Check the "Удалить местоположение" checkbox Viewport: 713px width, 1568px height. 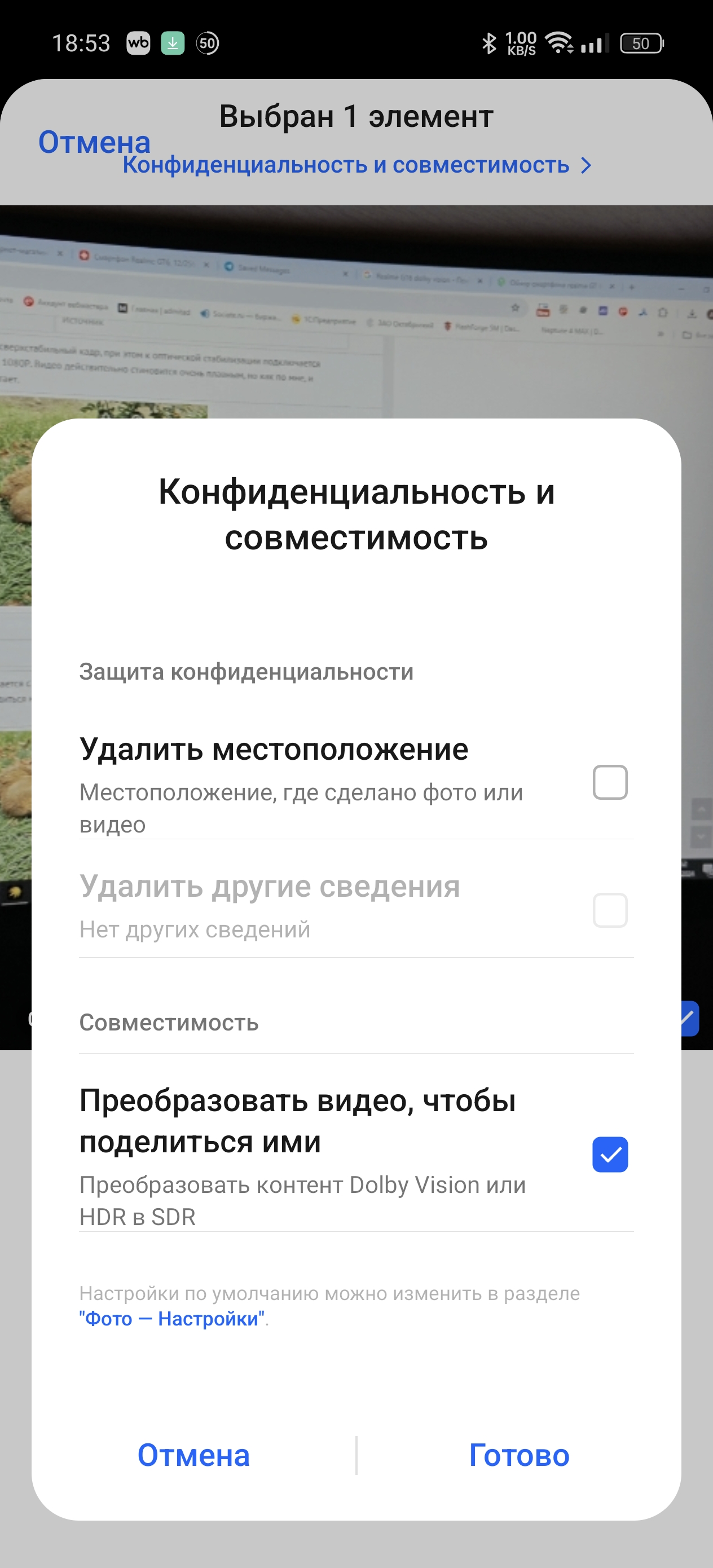610,782
